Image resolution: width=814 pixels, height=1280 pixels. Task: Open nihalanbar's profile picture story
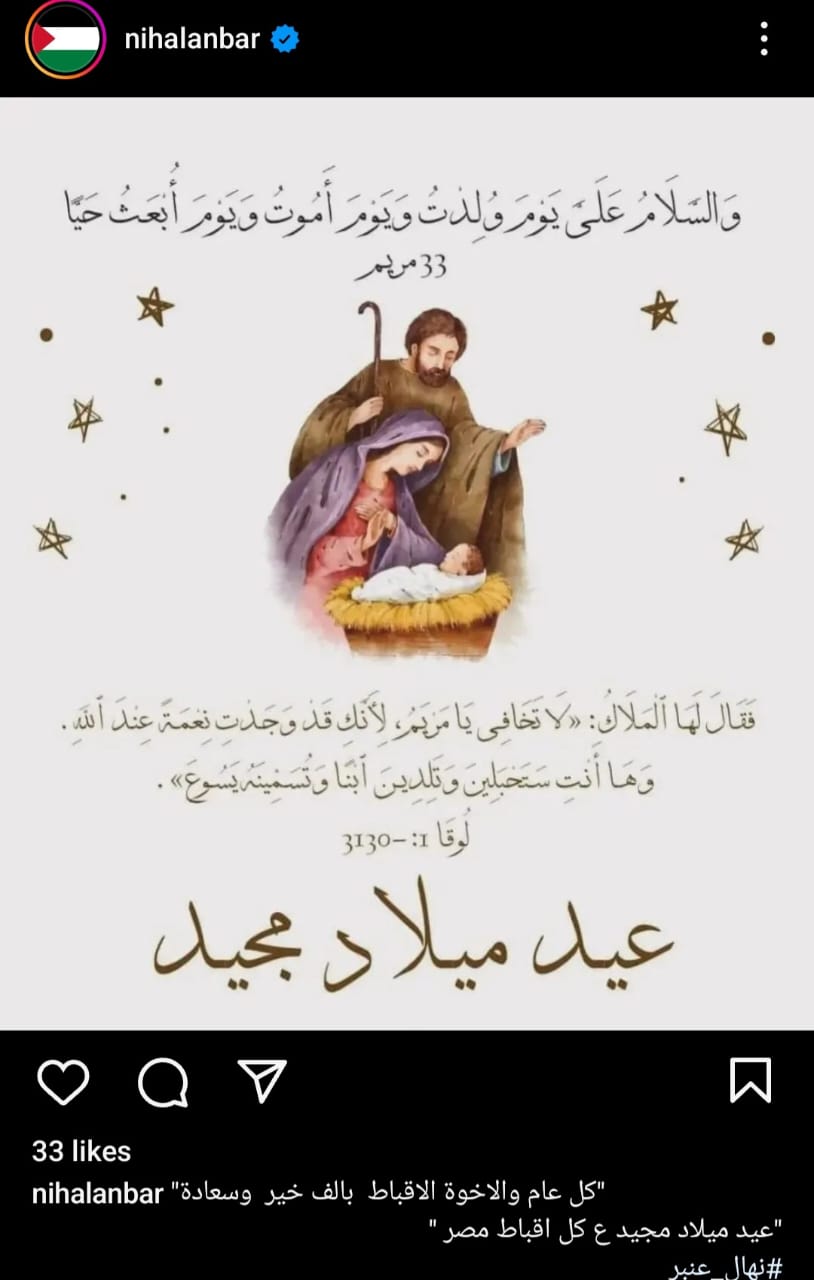click(65, 40)
